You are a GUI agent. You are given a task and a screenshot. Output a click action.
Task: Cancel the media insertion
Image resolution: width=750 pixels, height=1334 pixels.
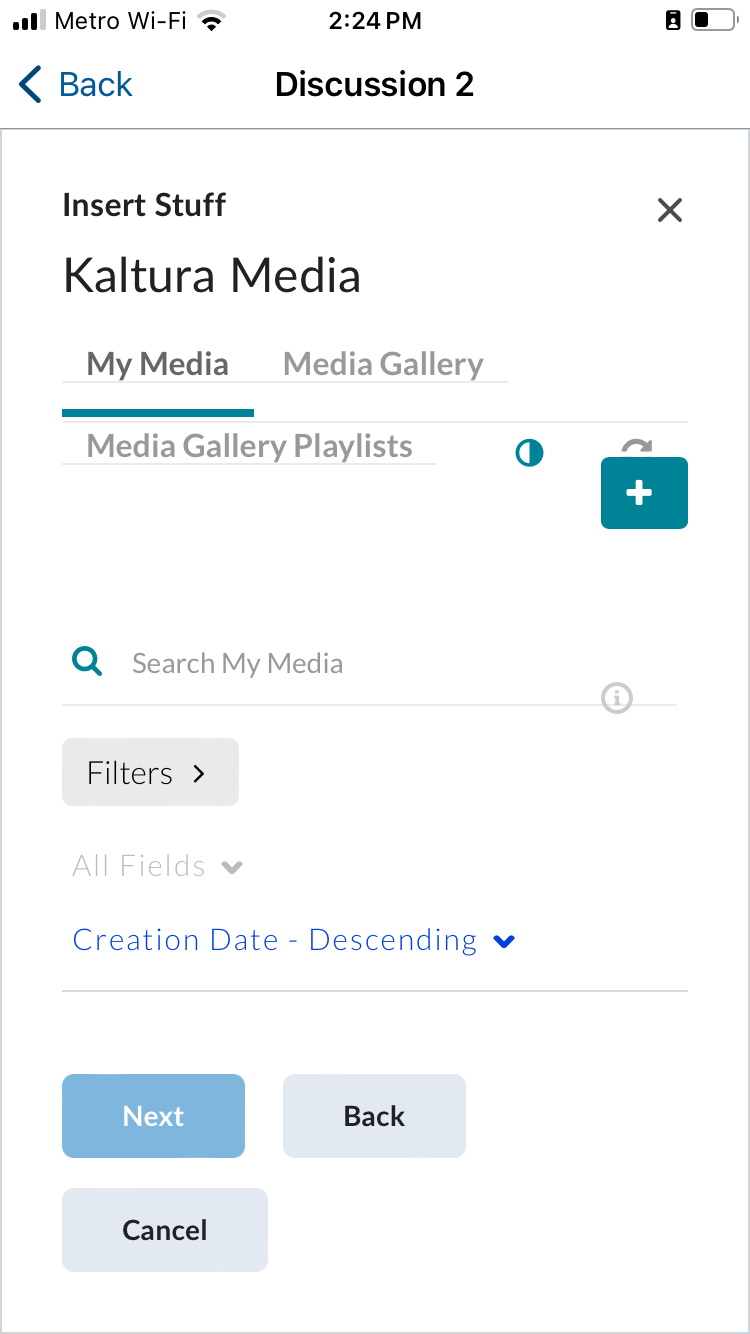tap(164, 1230)
